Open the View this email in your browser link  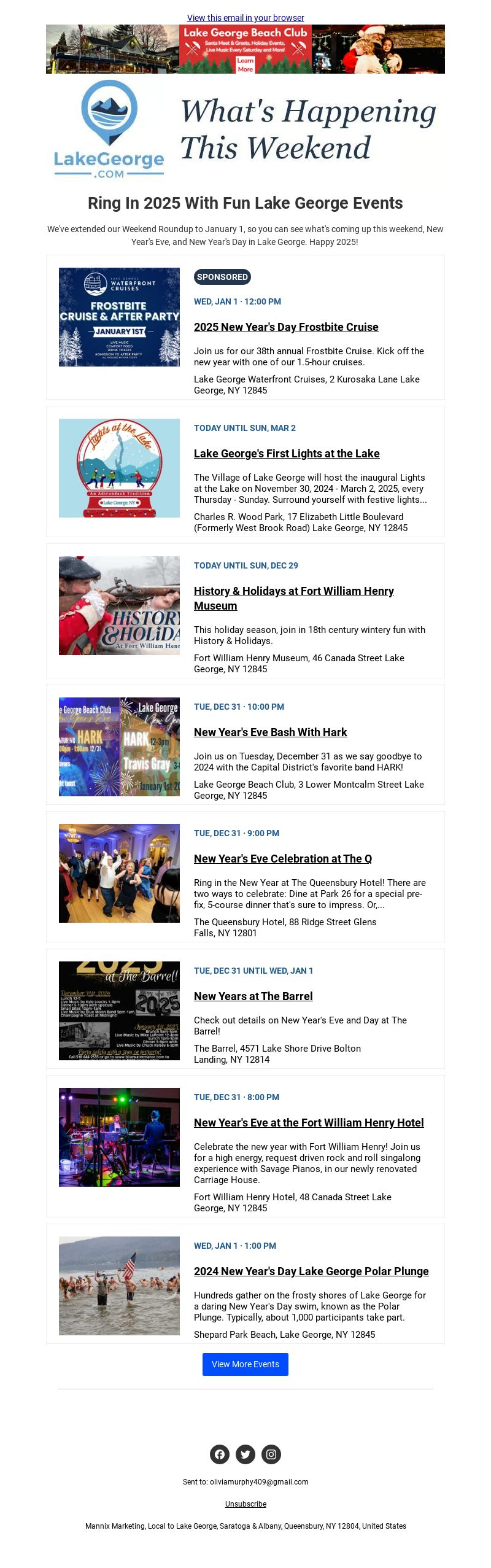245,18
